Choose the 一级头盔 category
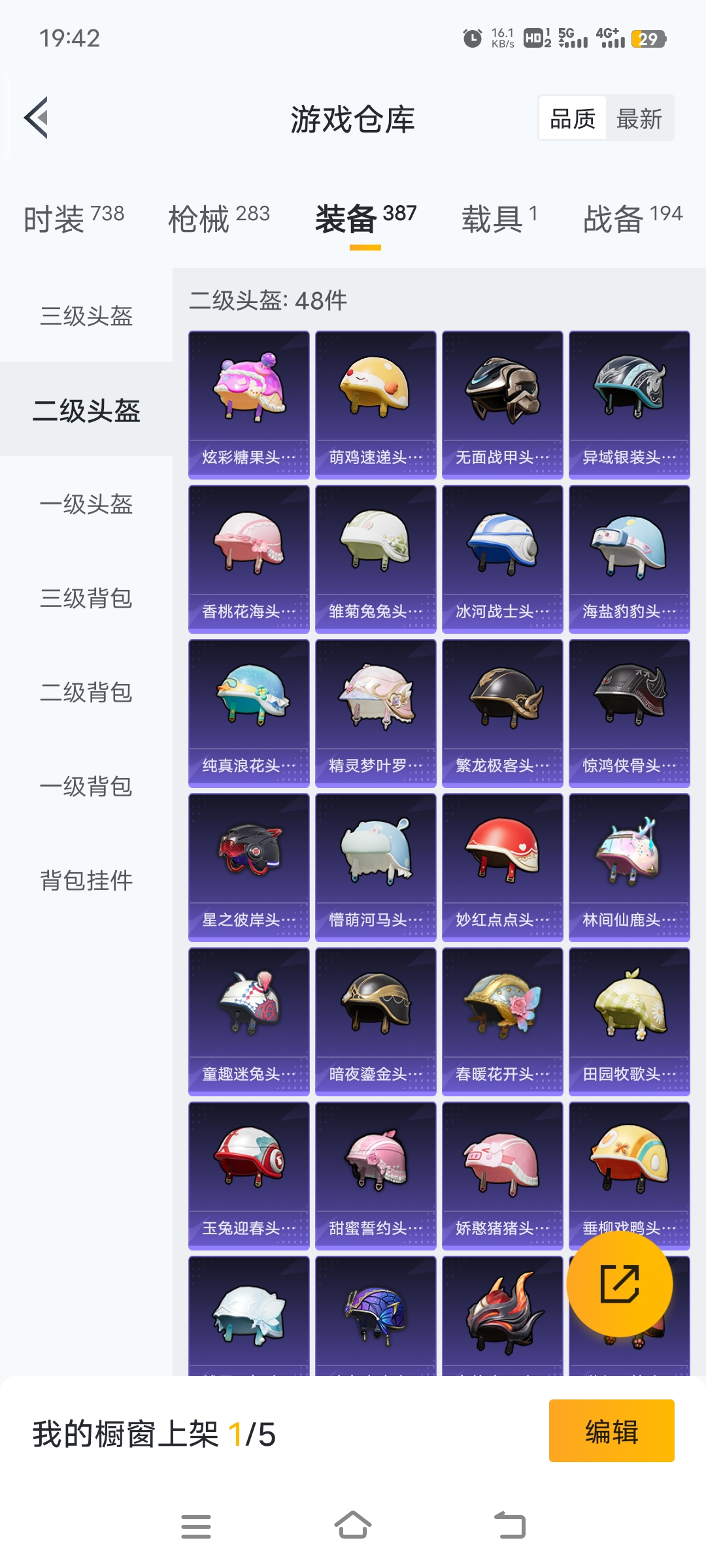Viewport: 706px width, 1568px height. (x=86, y=504)
